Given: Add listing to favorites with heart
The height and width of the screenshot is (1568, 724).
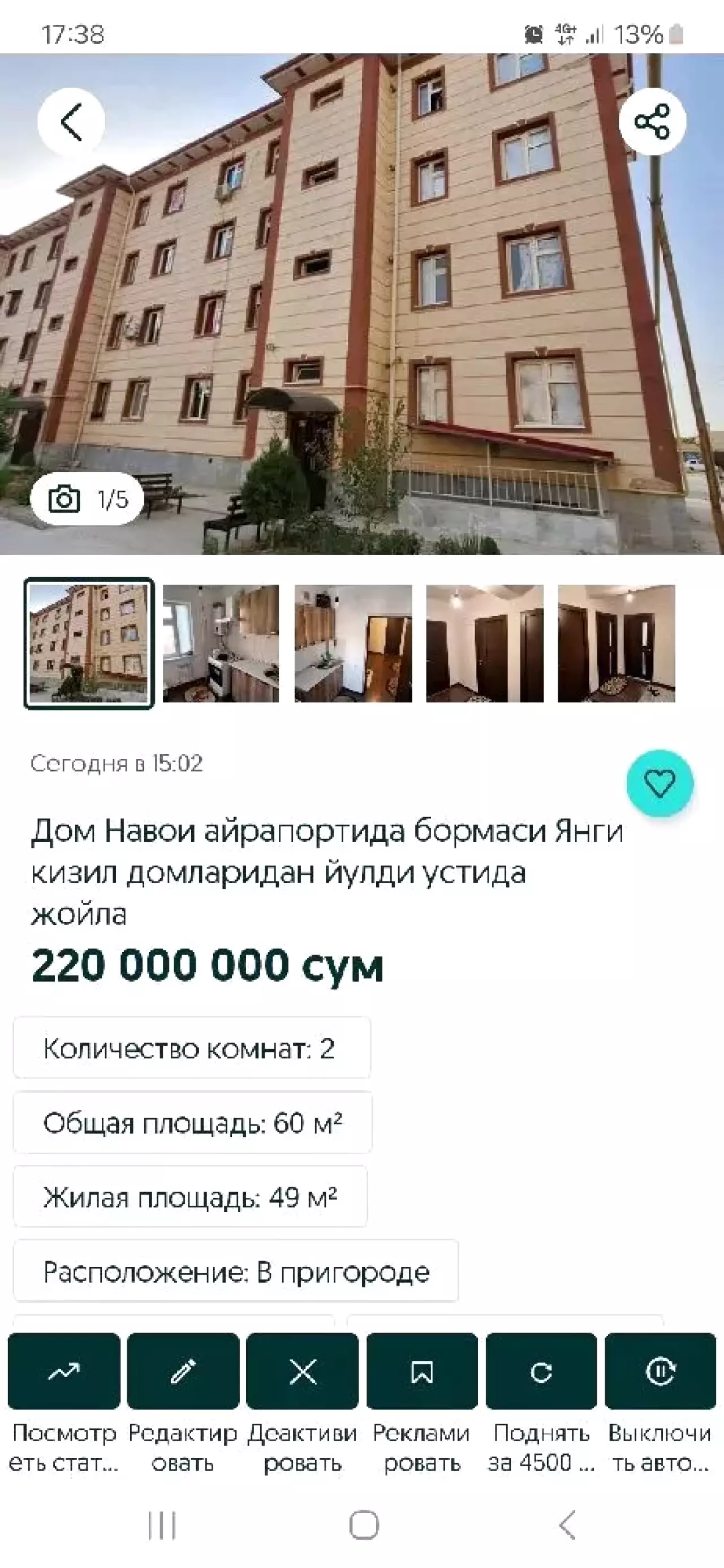Looking at the screenshot, I should coord(660,783).
